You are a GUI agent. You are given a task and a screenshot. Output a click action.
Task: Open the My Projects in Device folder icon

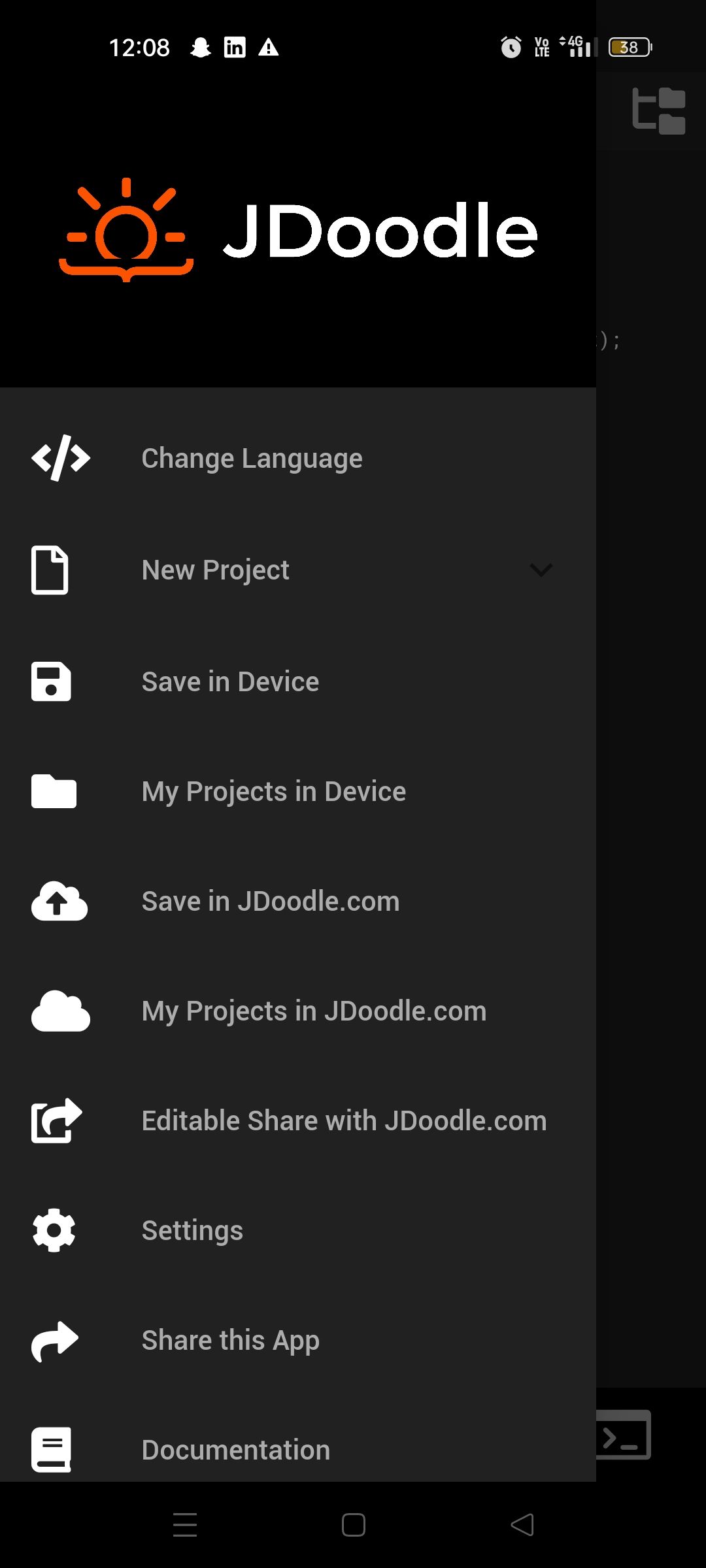(x=54, y=792)
